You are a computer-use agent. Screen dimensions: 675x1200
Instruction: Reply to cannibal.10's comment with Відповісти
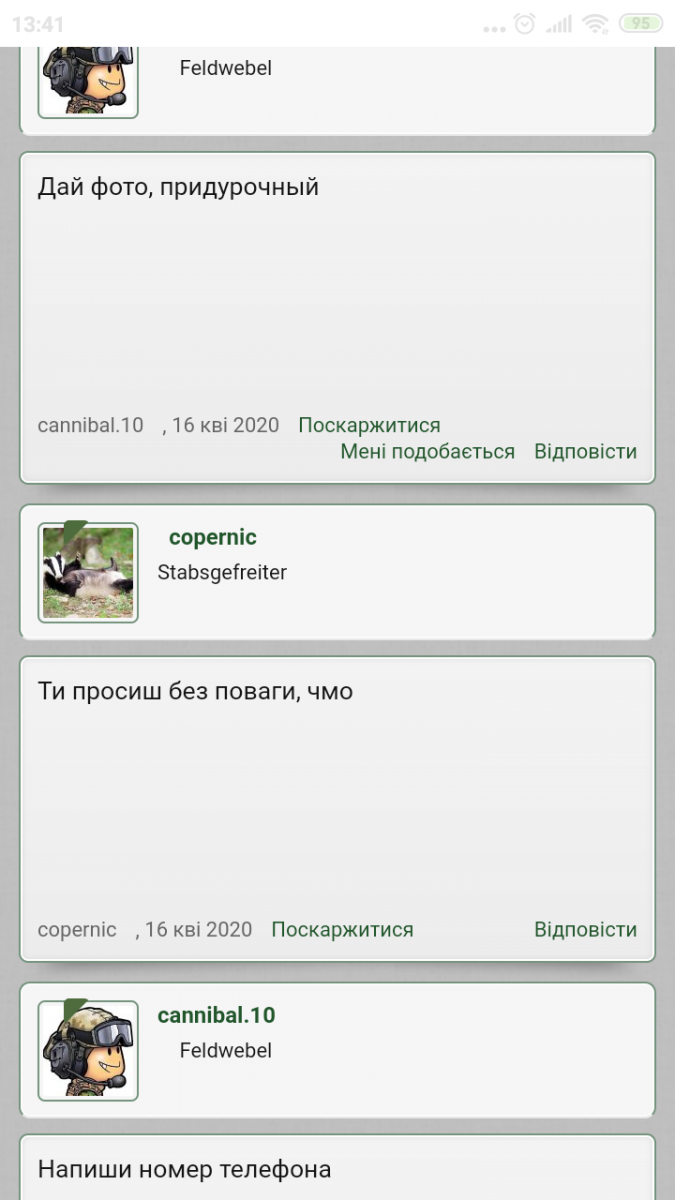(585, 451)
